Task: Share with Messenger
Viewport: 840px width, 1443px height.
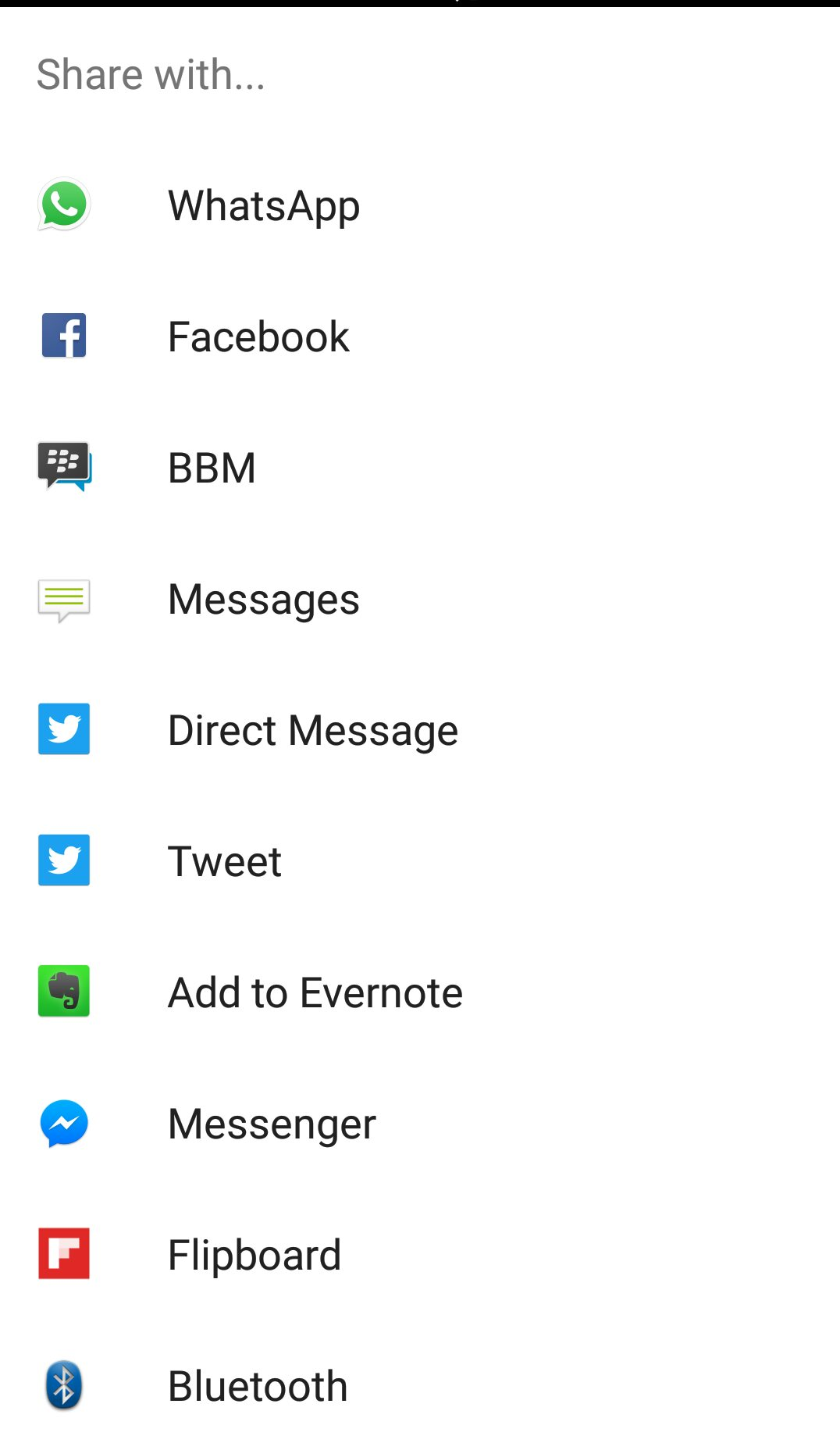Action: click(420, 1124)
